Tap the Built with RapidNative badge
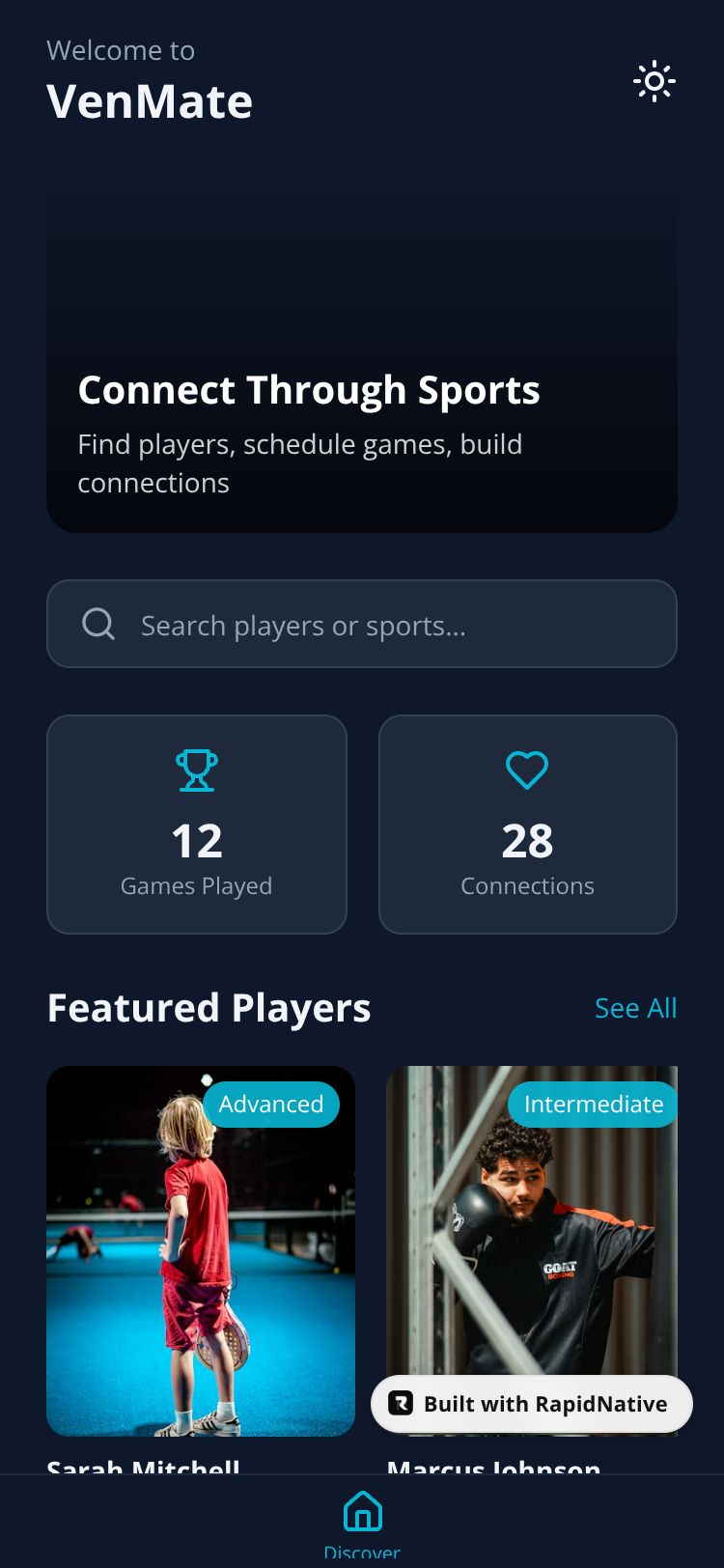 [531, 1404]
